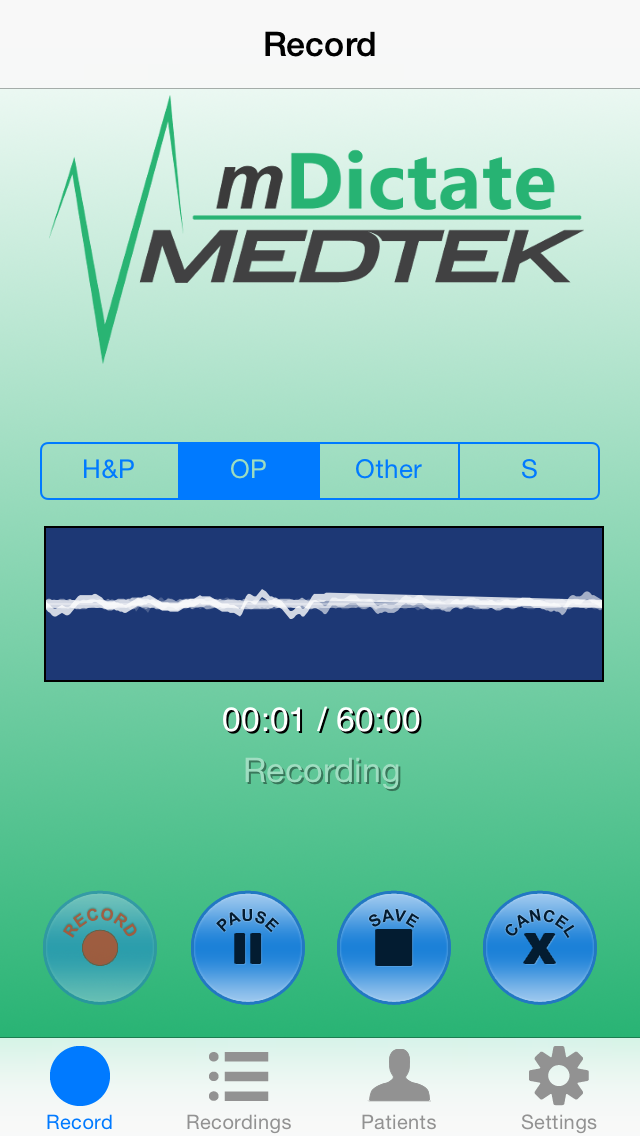The width and height of the screenshot is (640, 1136).
Task: Select the S segment
Action: tap(529, 470)
